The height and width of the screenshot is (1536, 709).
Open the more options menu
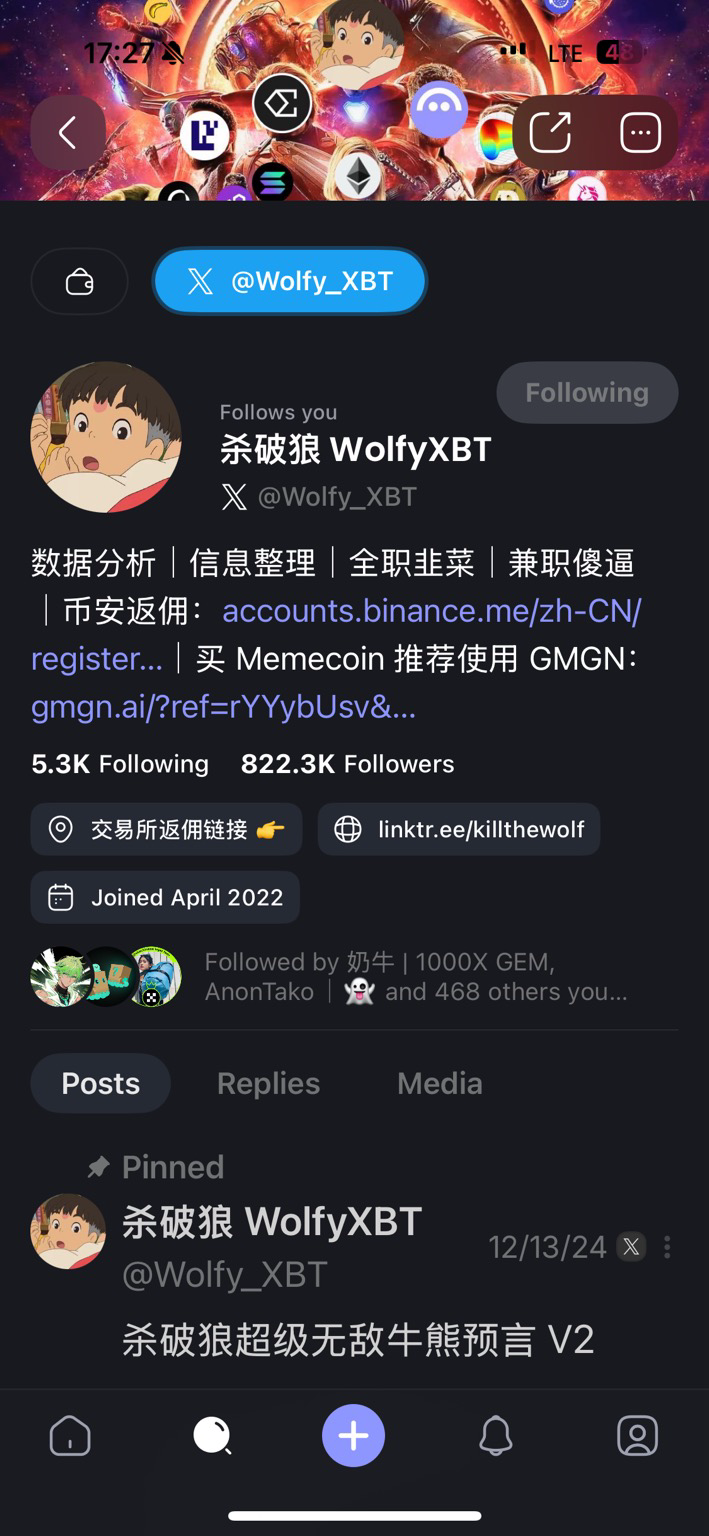[640, 132]
